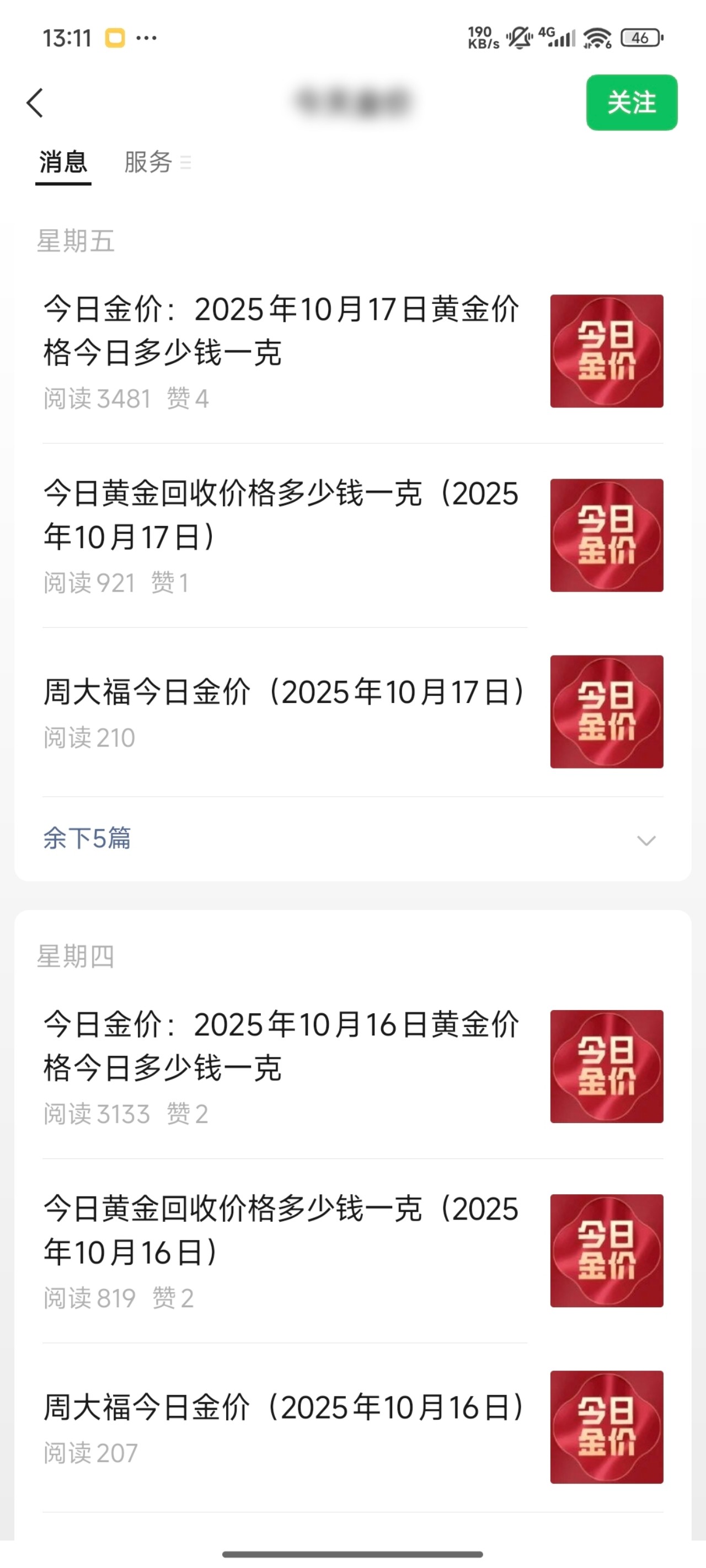Viewport: 706px width, 1568px height.
Task: Tap the 星期五 date section header
Action: click(75, 240)
